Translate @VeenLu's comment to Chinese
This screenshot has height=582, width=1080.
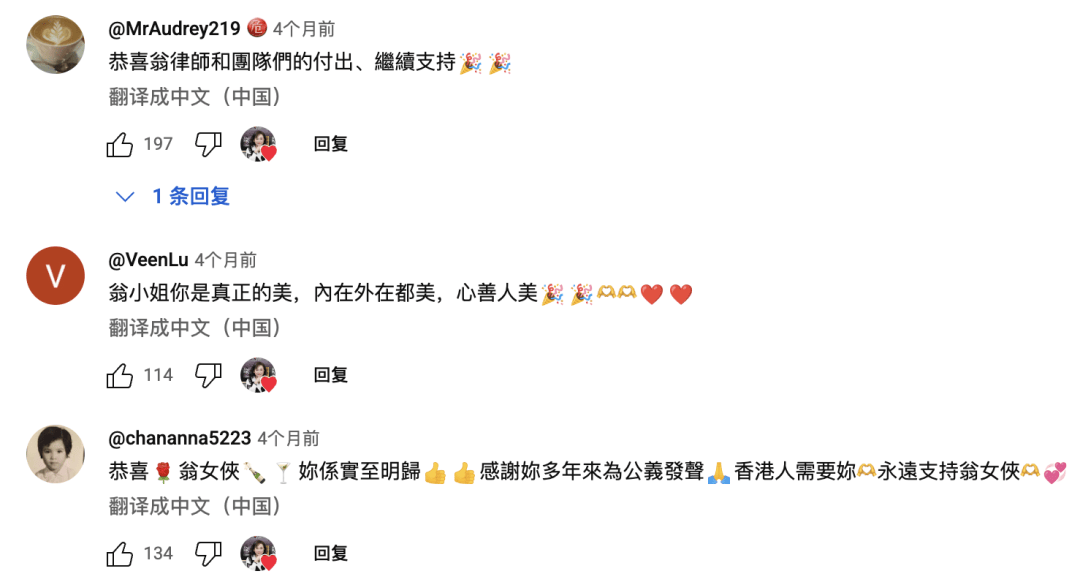pos(194,327)
